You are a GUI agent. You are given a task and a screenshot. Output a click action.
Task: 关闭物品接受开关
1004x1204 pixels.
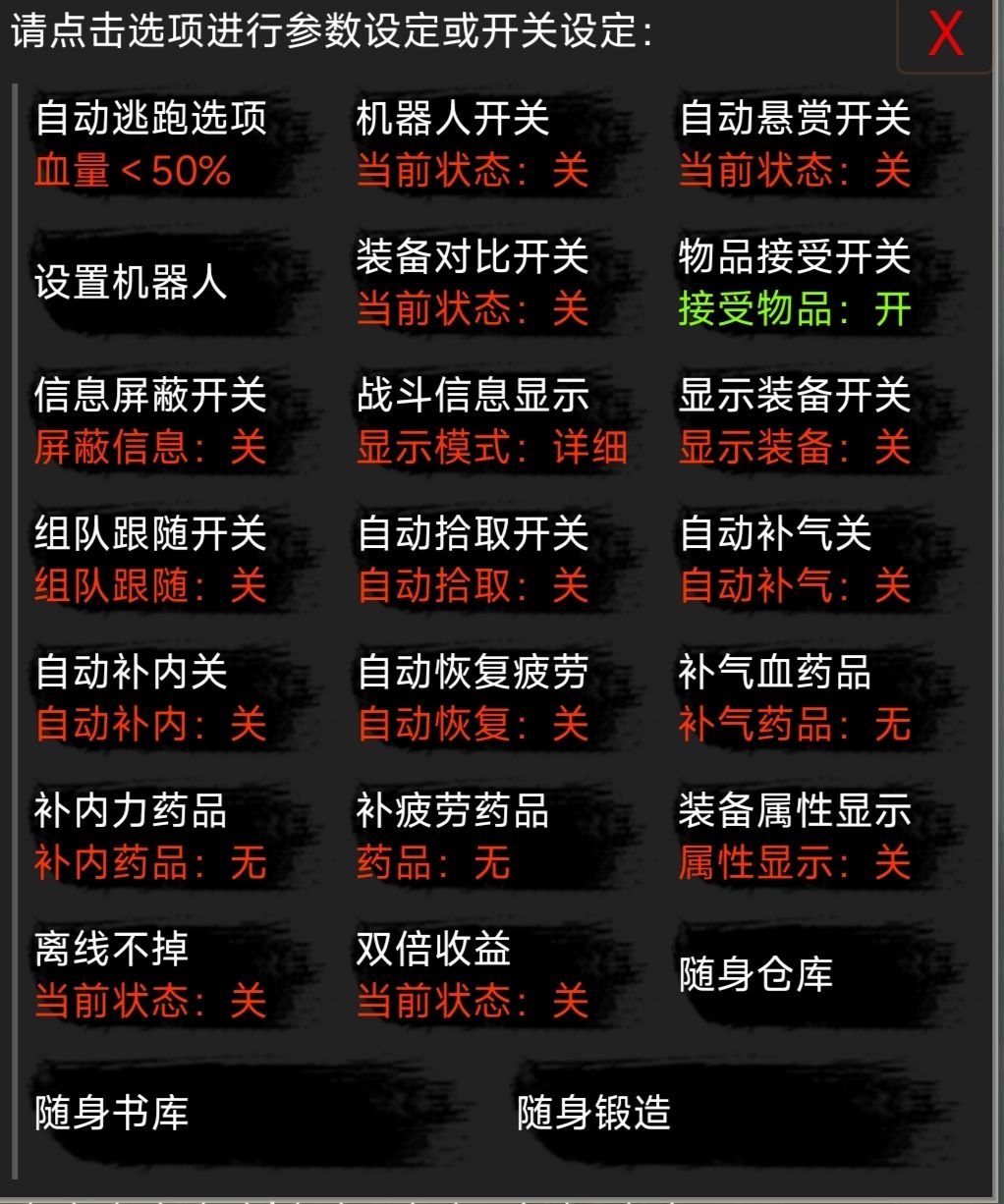point(796,285)
